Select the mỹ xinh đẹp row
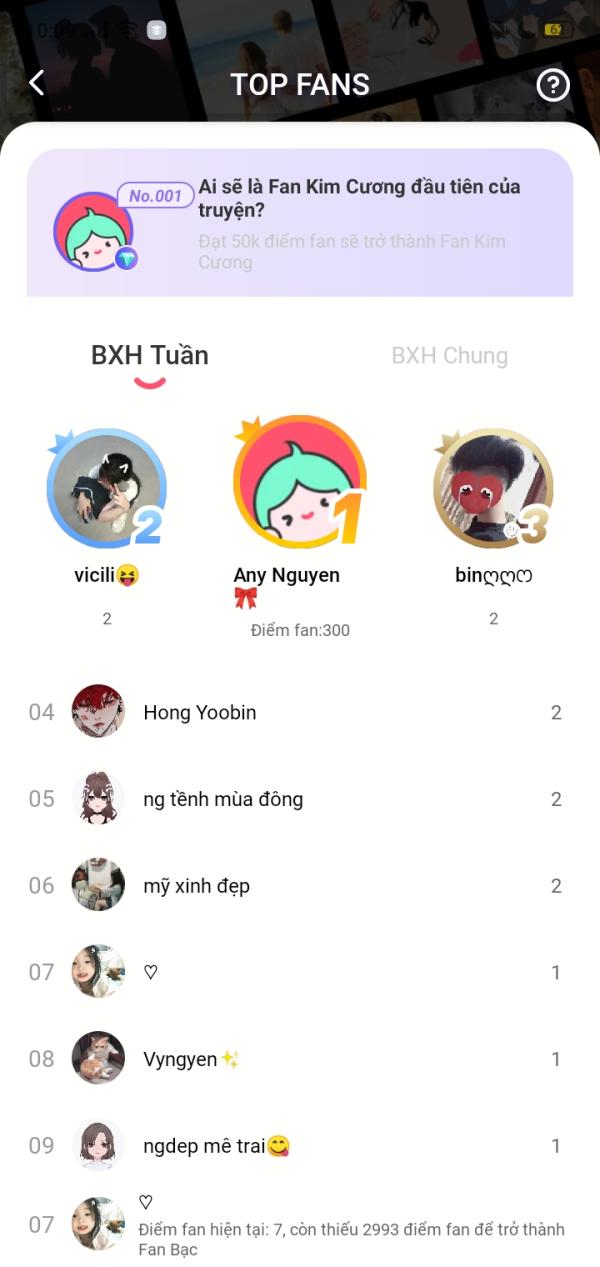Screen dimensions: 600x1267 (x=300, y=886)
